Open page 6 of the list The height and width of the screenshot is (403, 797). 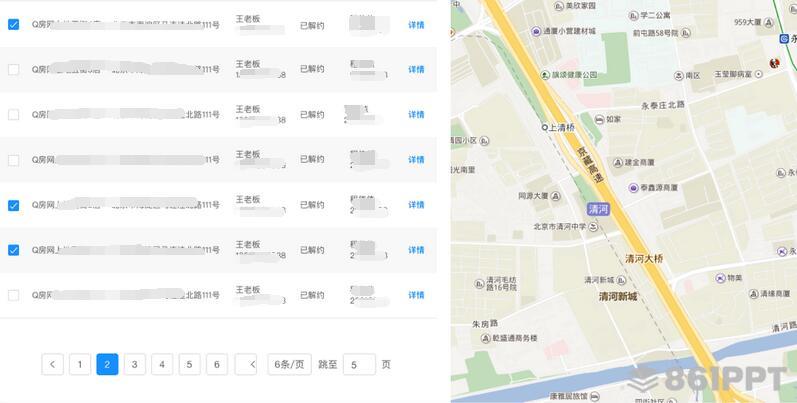coord(217,365)
